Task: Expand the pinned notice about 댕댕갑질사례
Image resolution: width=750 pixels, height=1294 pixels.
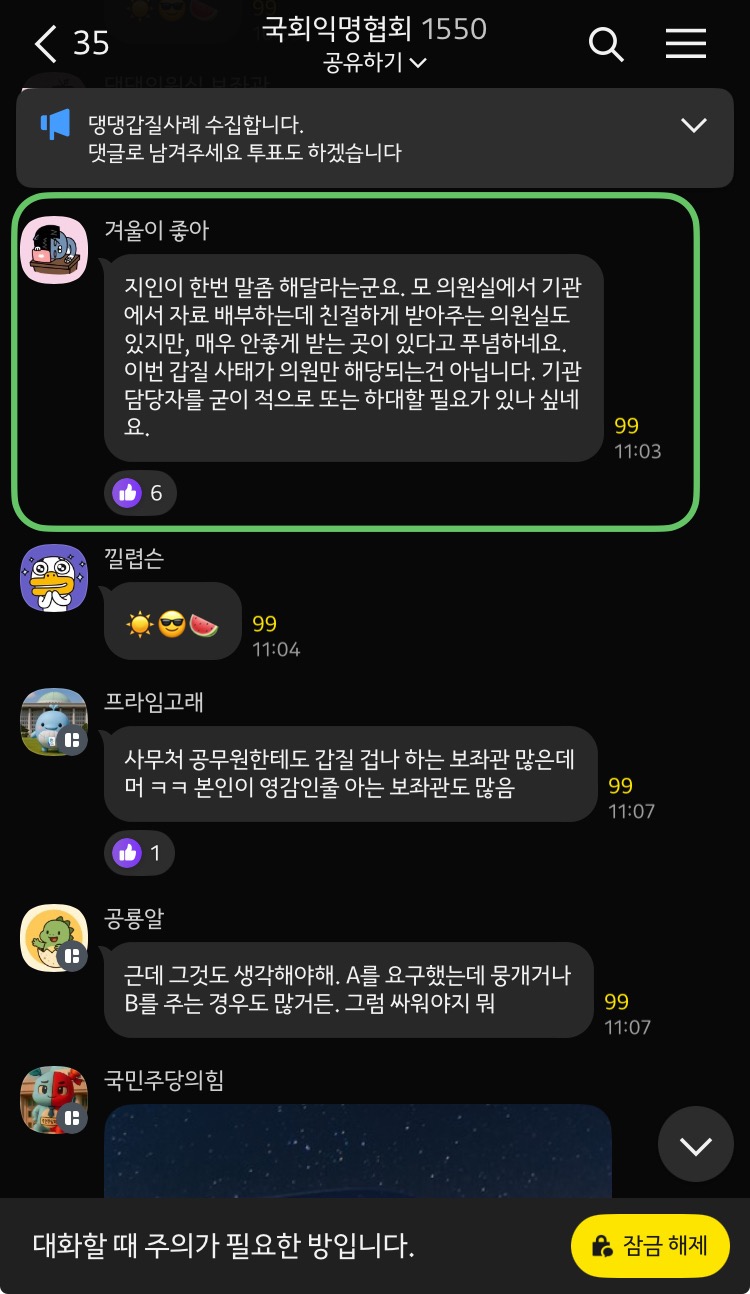Action: pos(693,125)
